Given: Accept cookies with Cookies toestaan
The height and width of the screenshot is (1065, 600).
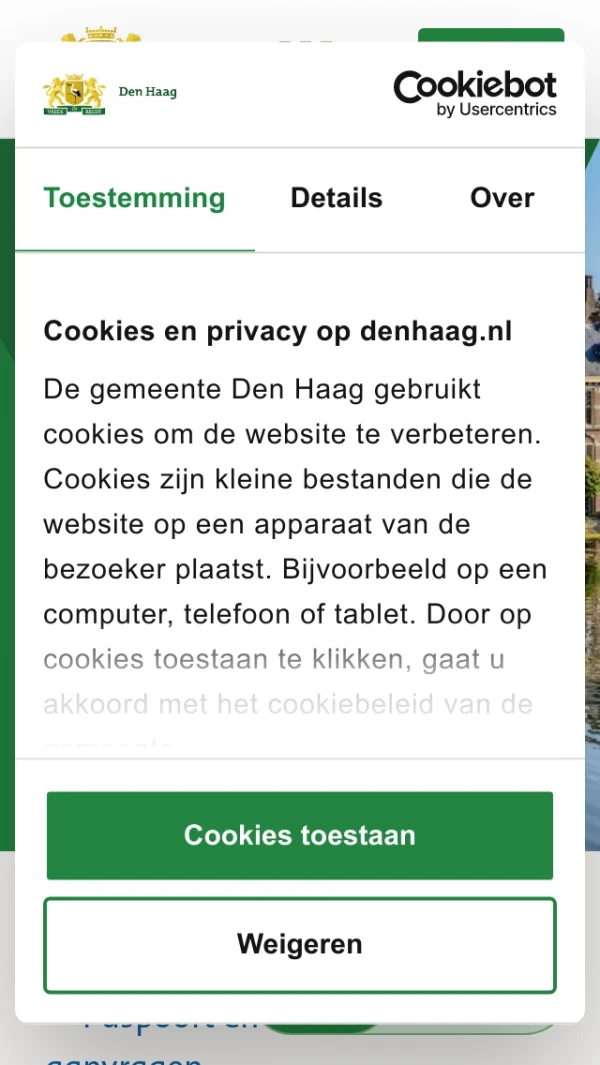Looking at the screenshot, I should [x=300, y=835].
